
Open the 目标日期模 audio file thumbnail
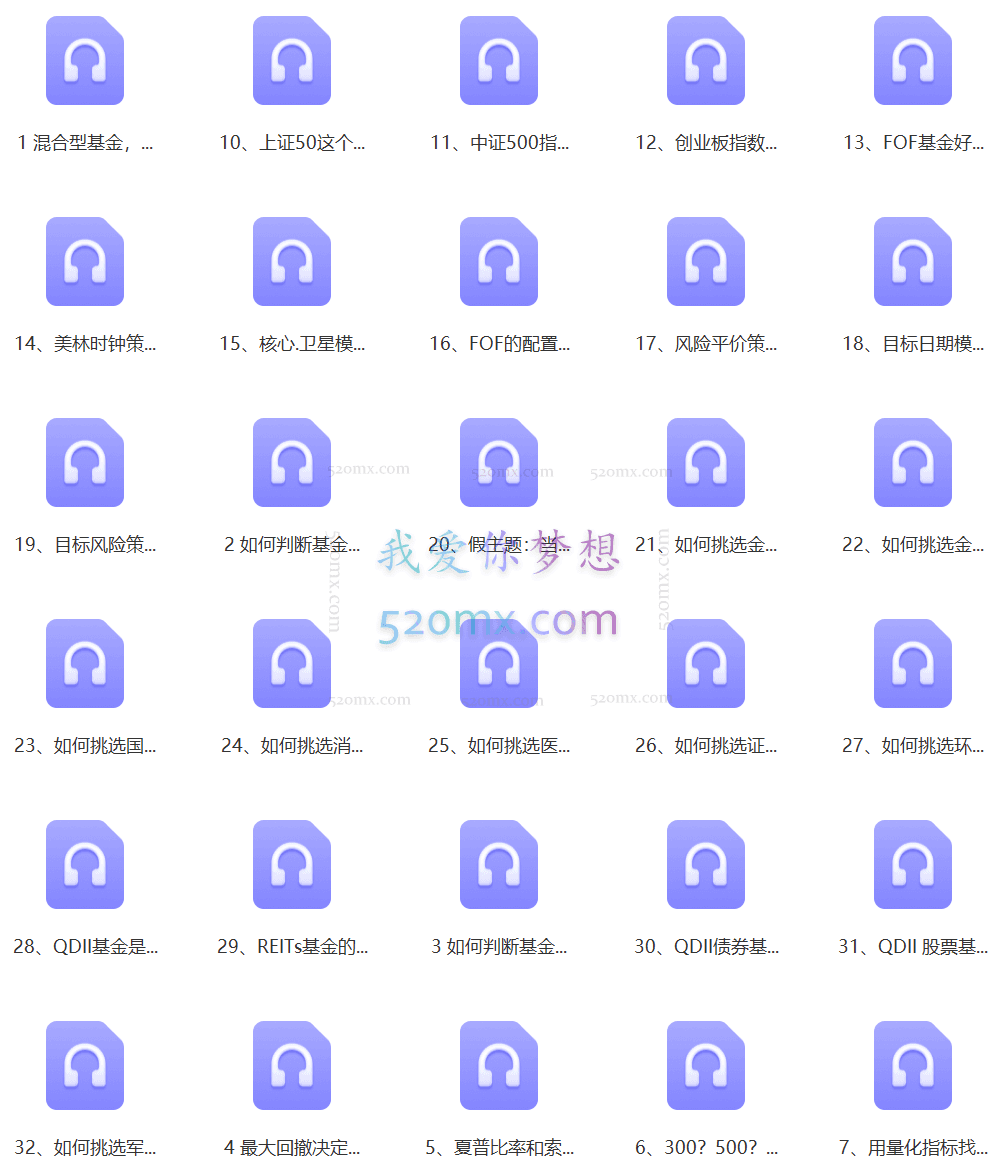(912, 261)
